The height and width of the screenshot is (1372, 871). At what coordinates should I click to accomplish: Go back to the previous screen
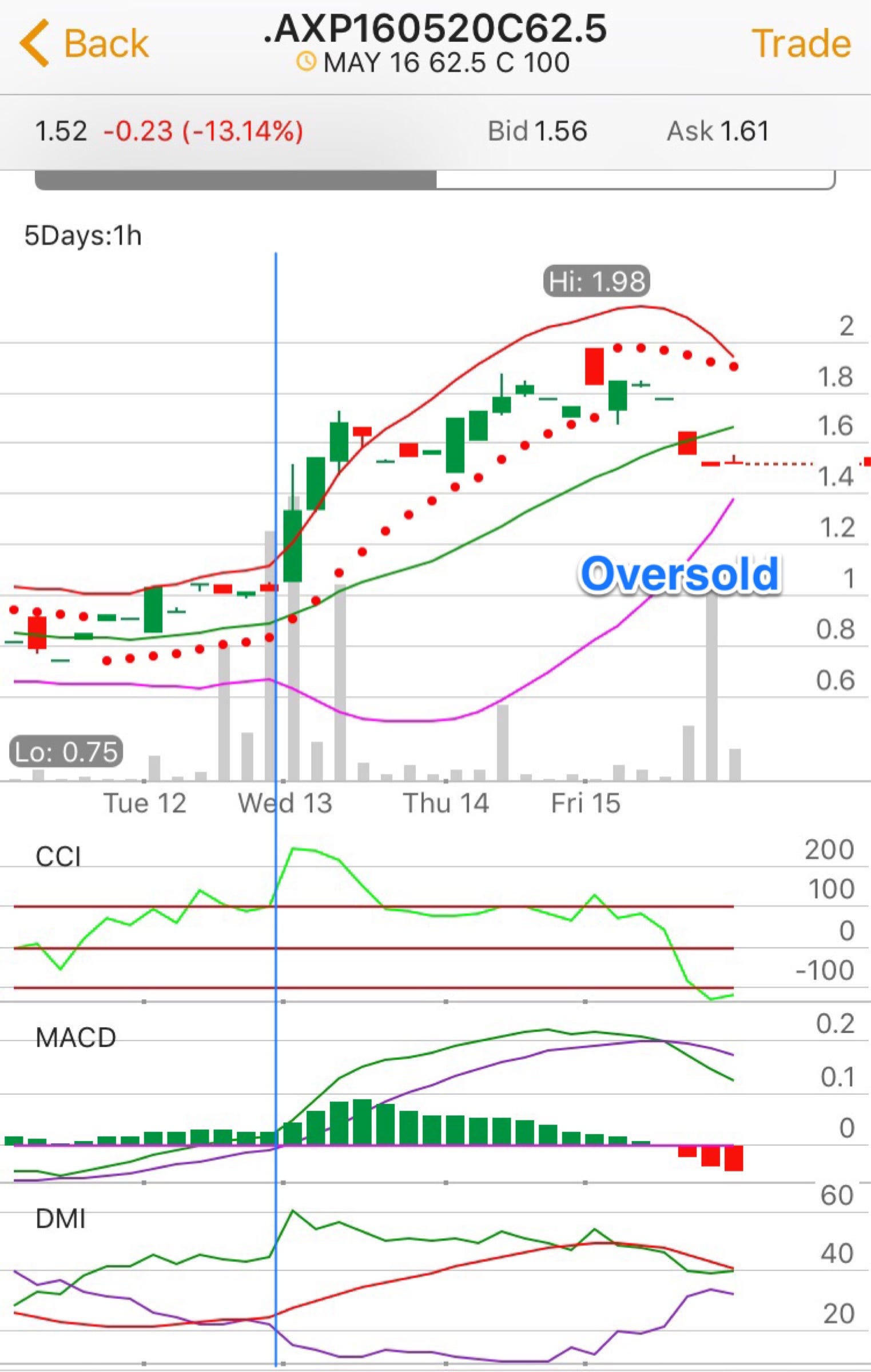click(x=85, y=43)
